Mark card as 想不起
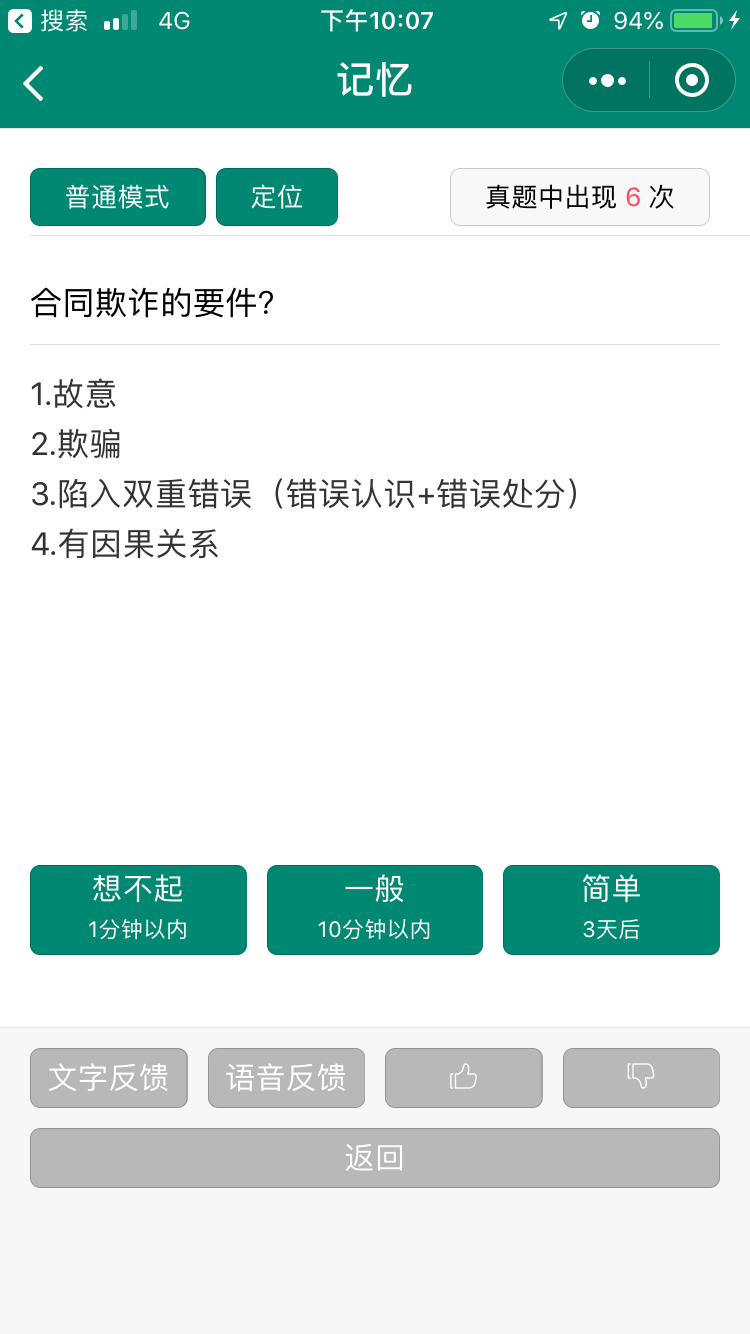 coord(138,910)
